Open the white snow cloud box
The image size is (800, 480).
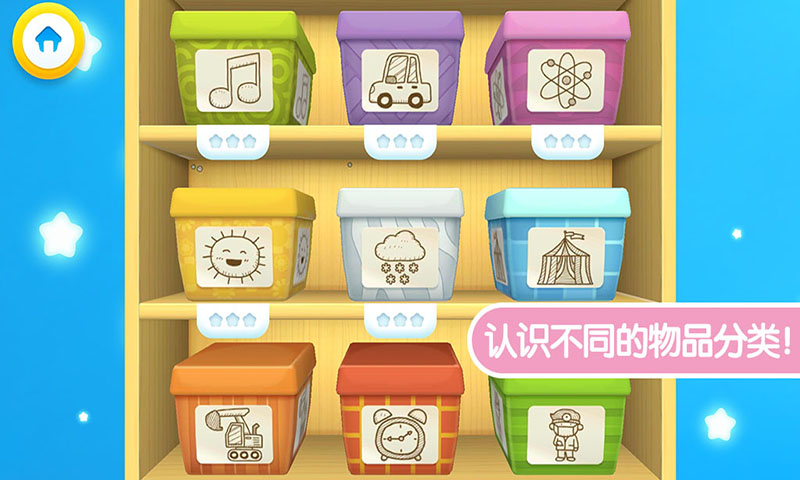click(400, 250)
